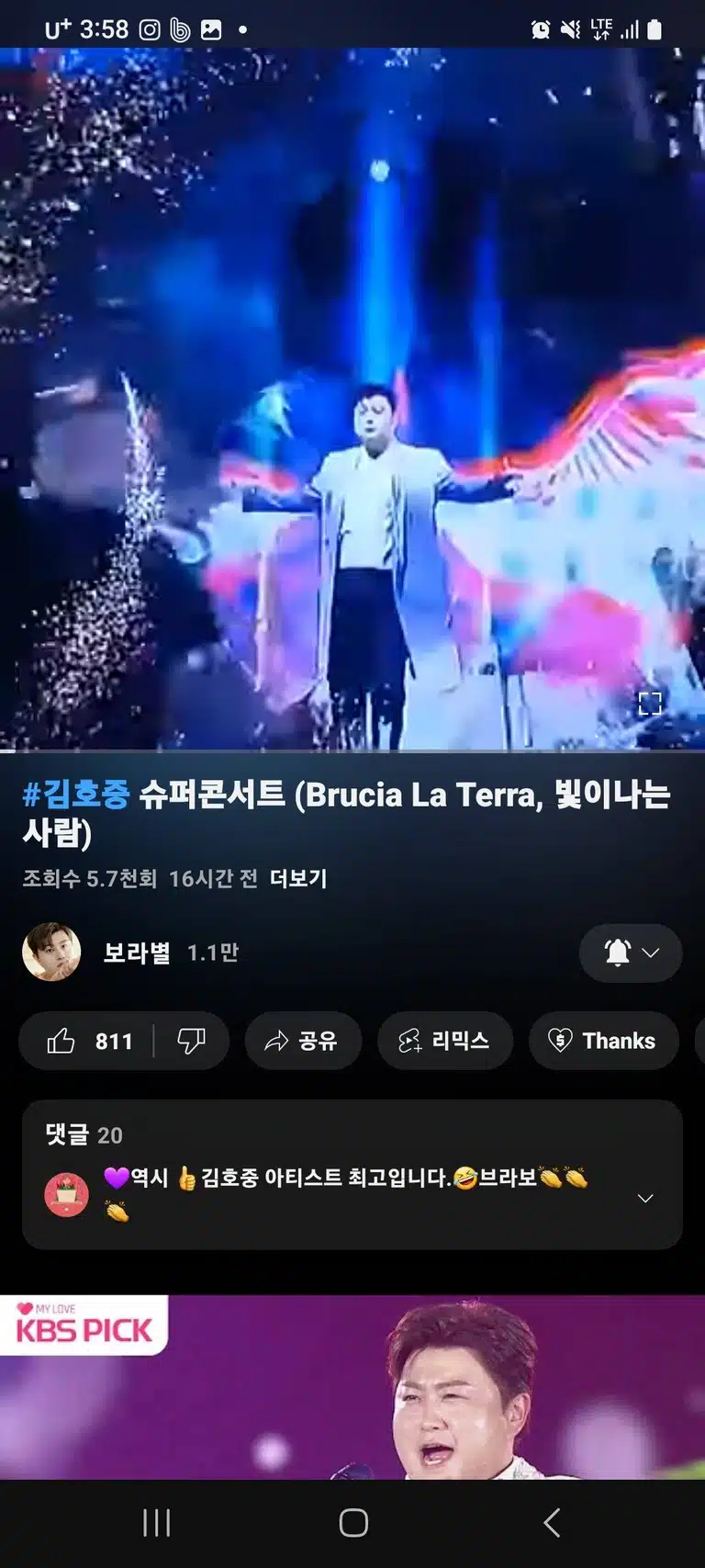Tap the video player to show controls
705x1568 pixels.
(x=352, y=400)
